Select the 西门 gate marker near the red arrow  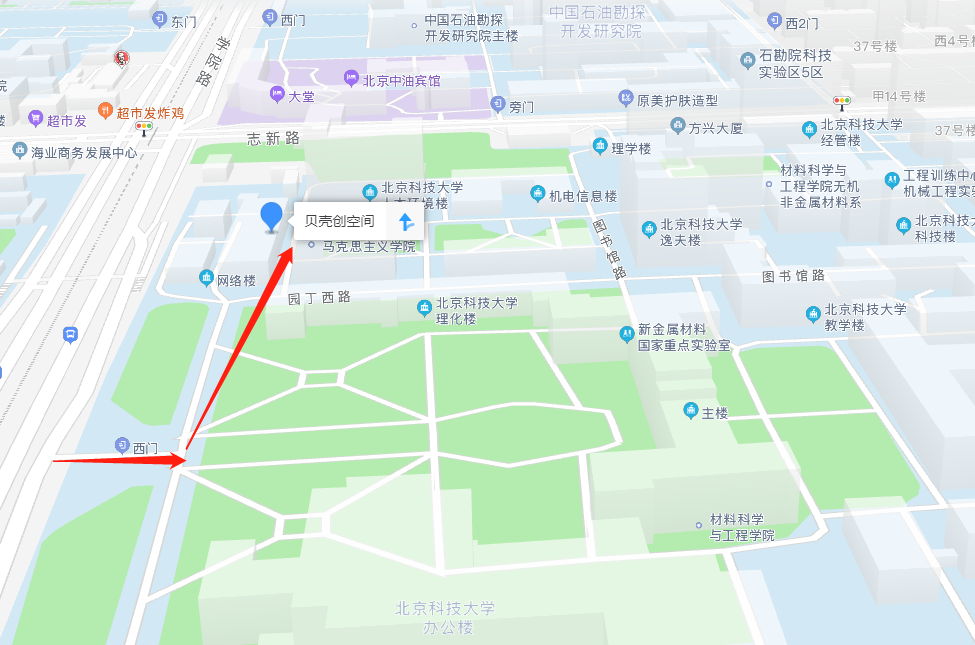click(x=122, y=444)
